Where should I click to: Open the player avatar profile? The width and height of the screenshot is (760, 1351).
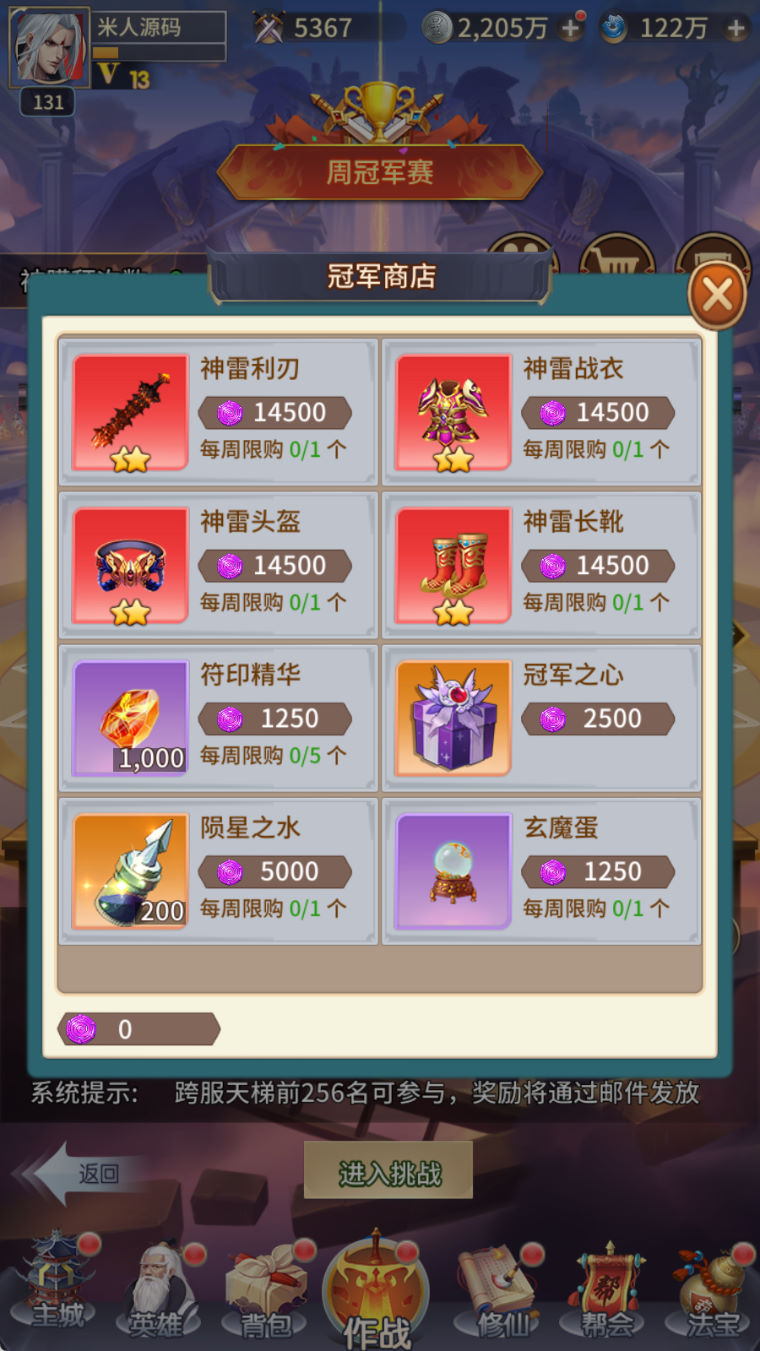49,48
